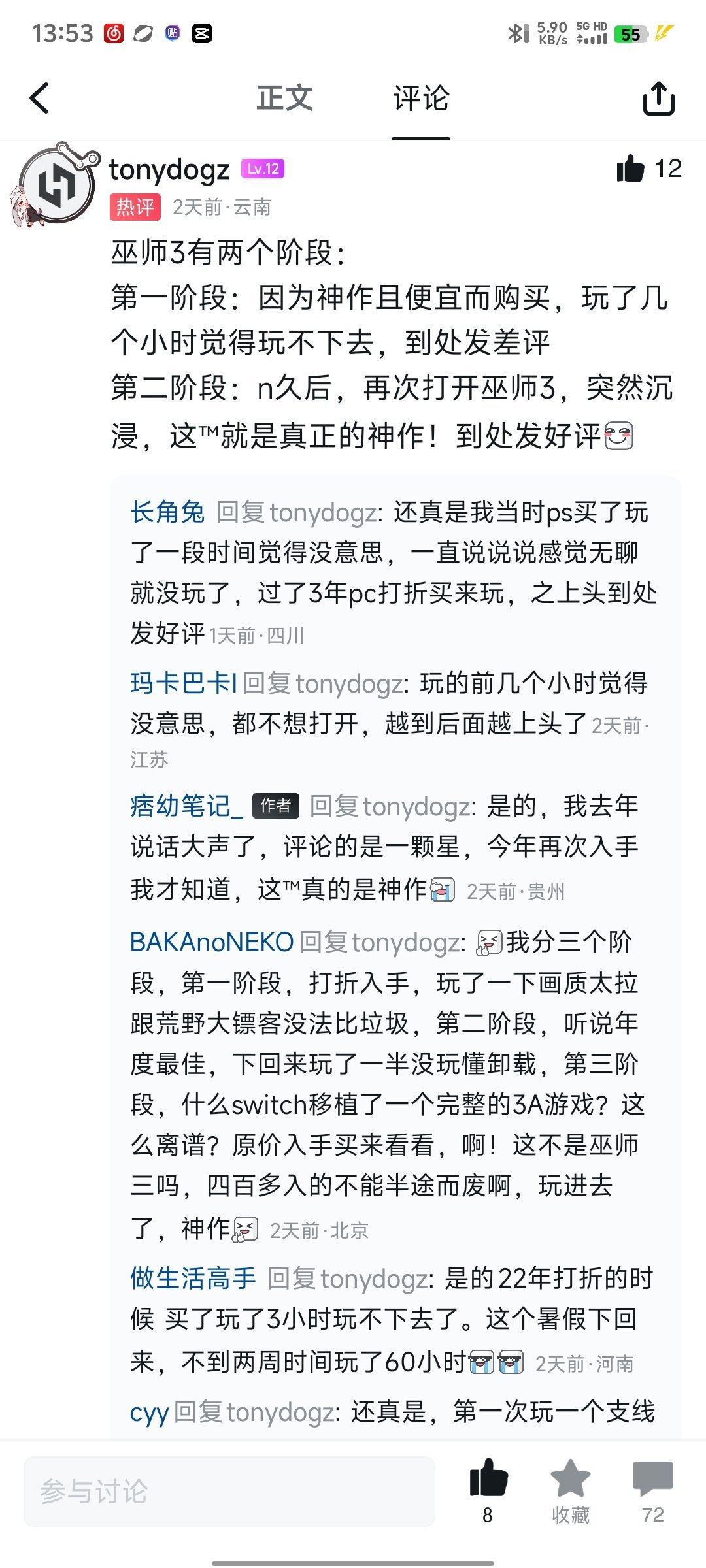Viewport: 706px width, 1568px height.
Task: Switch to the 正文 tab
Action: [284, 99]
